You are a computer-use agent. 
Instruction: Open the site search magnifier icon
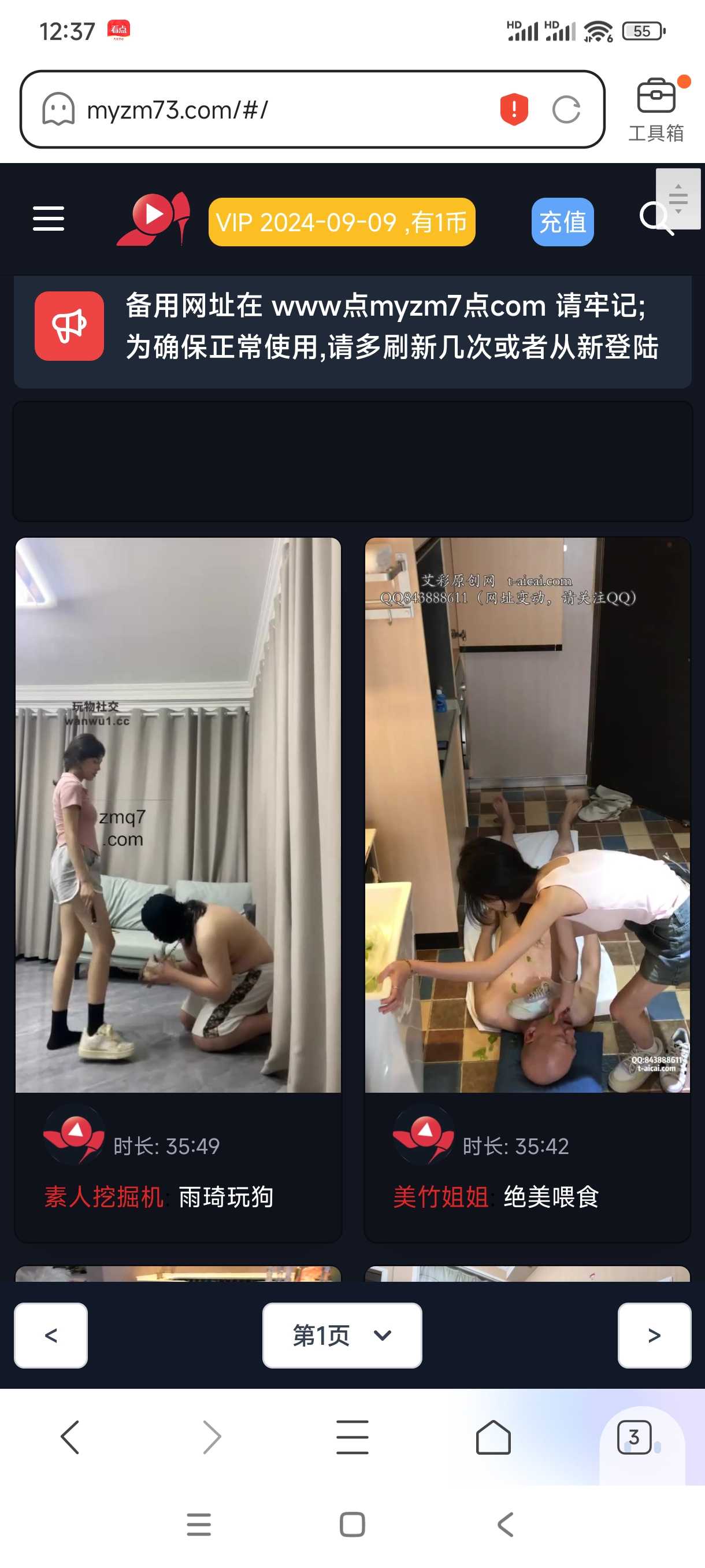pos(654,217)
